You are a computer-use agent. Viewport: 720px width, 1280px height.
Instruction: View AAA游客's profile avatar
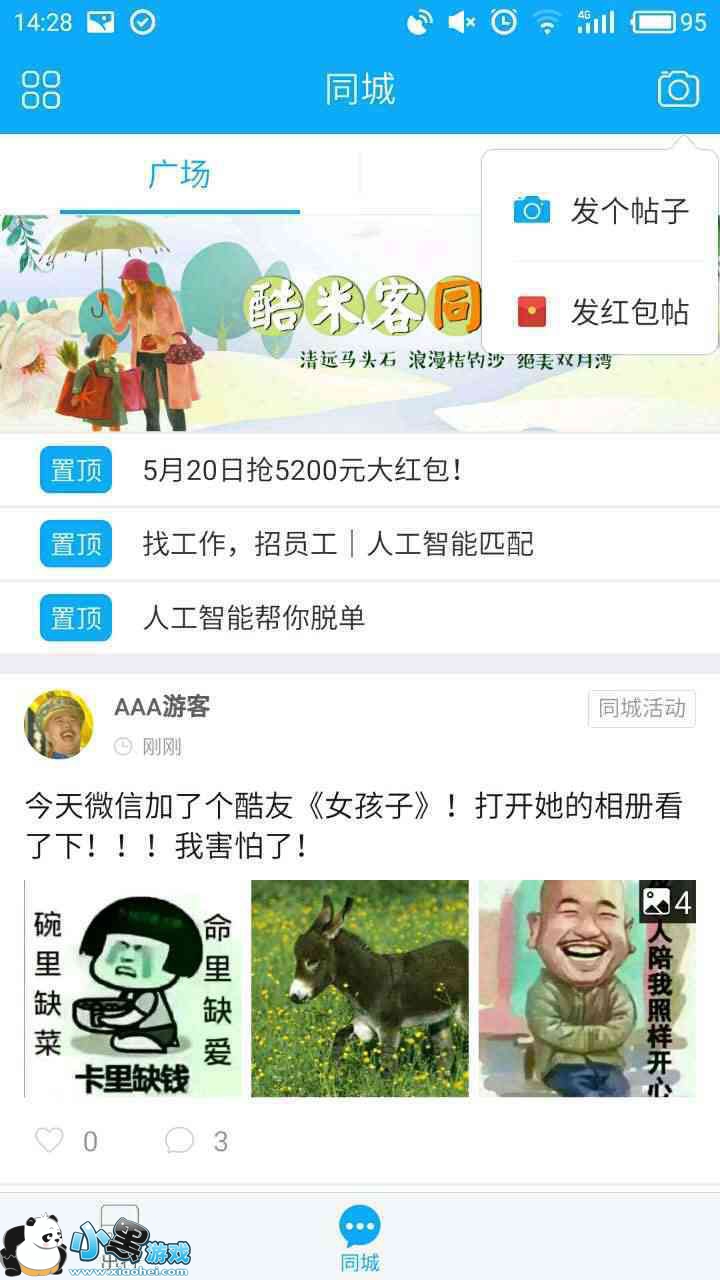59,724
